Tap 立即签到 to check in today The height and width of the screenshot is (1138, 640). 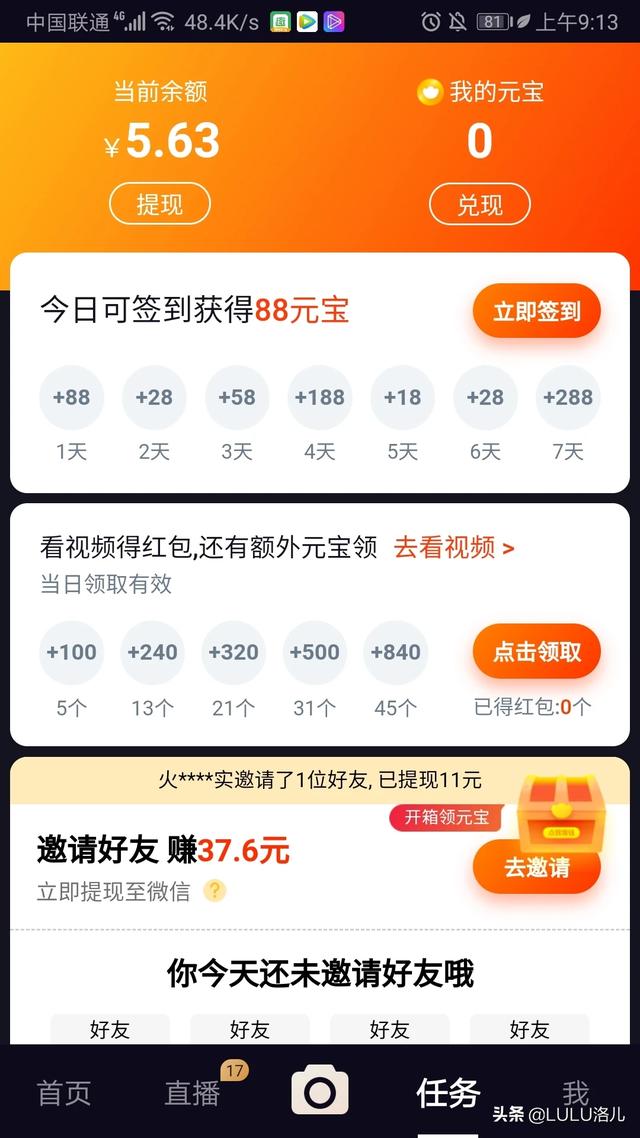coord(536,311)
